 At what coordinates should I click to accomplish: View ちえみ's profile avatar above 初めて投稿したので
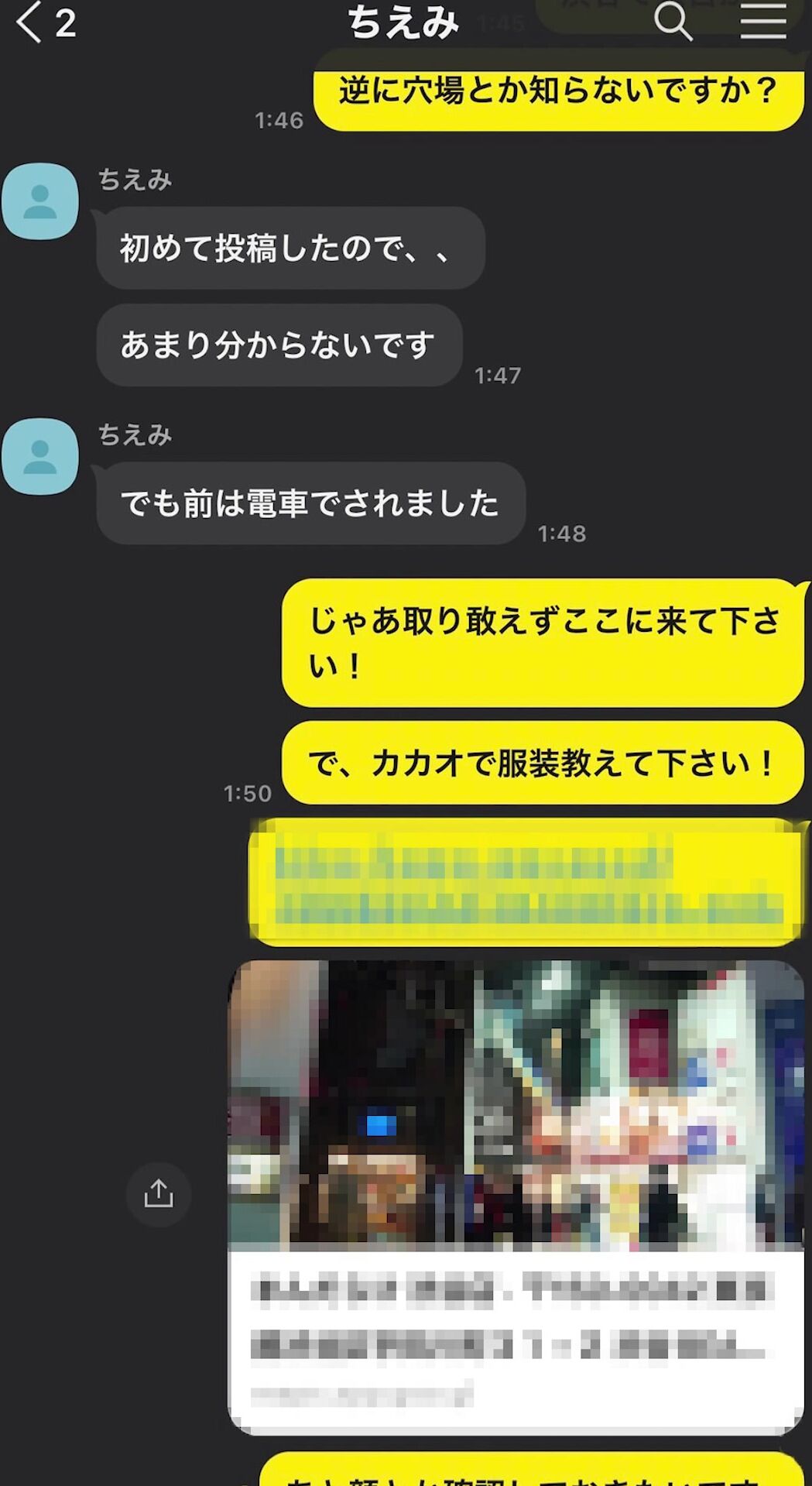tap(40, 201)
